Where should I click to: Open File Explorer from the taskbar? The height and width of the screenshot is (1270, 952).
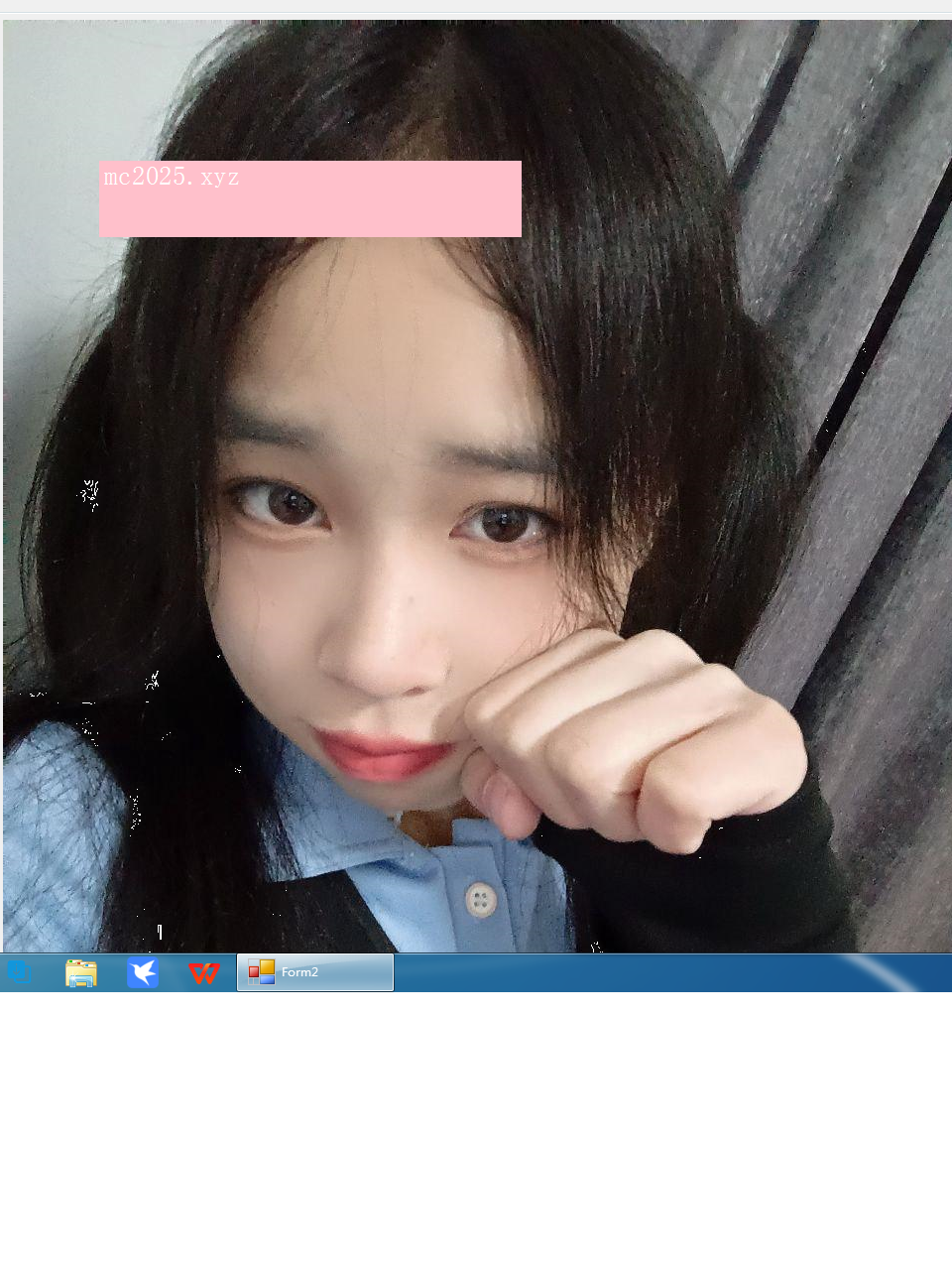coord(81,973)
